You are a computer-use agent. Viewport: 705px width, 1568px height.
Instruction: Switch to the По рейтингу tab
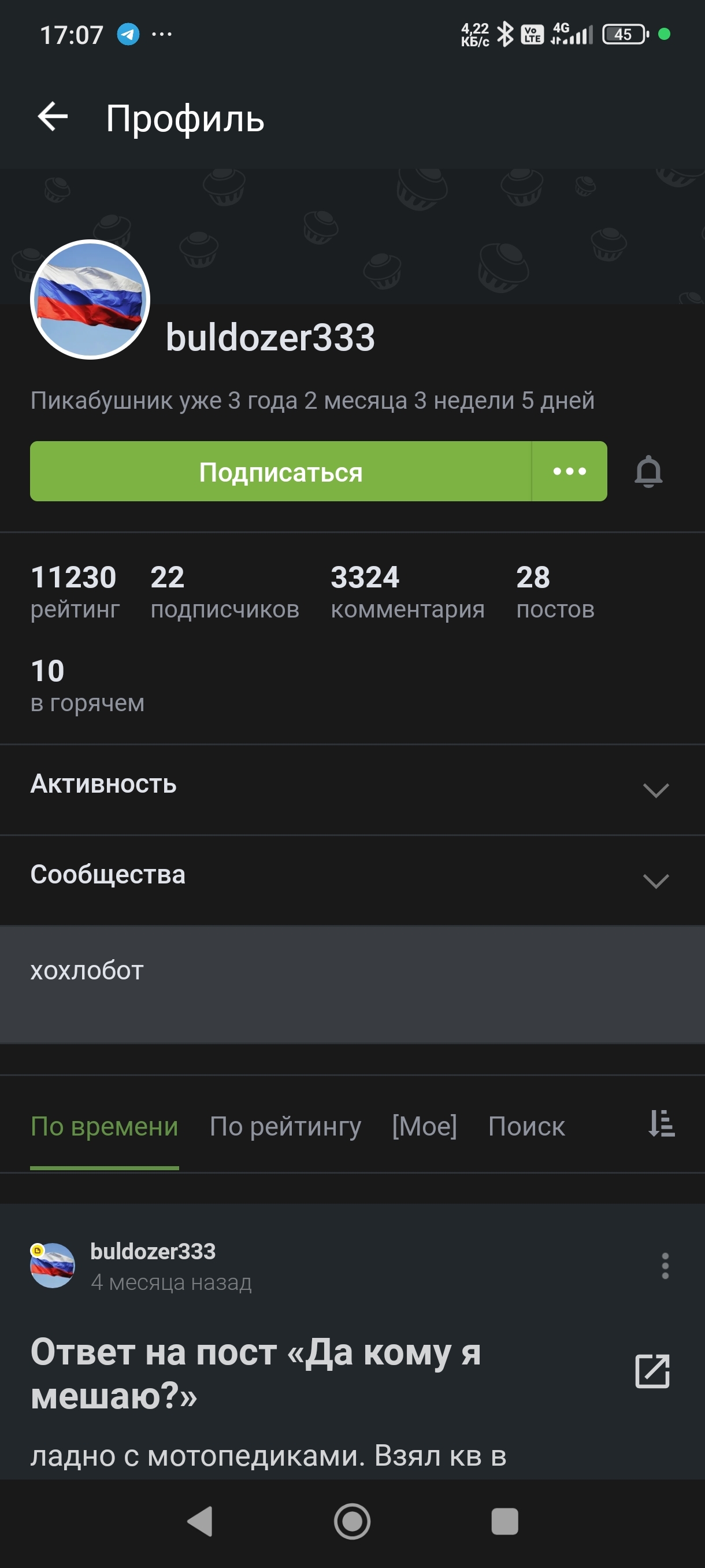[285, 1126]
